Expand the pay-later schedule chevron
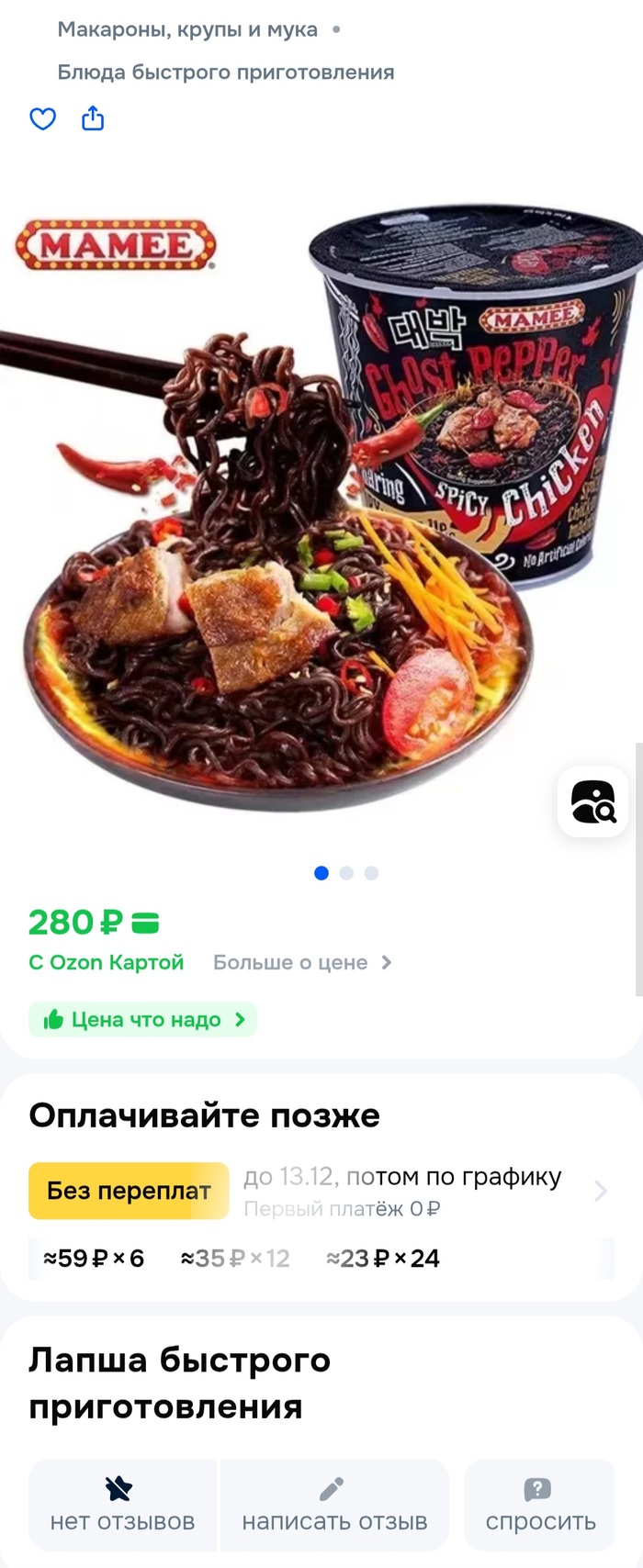643x1568 pixels. point(601,1192)
